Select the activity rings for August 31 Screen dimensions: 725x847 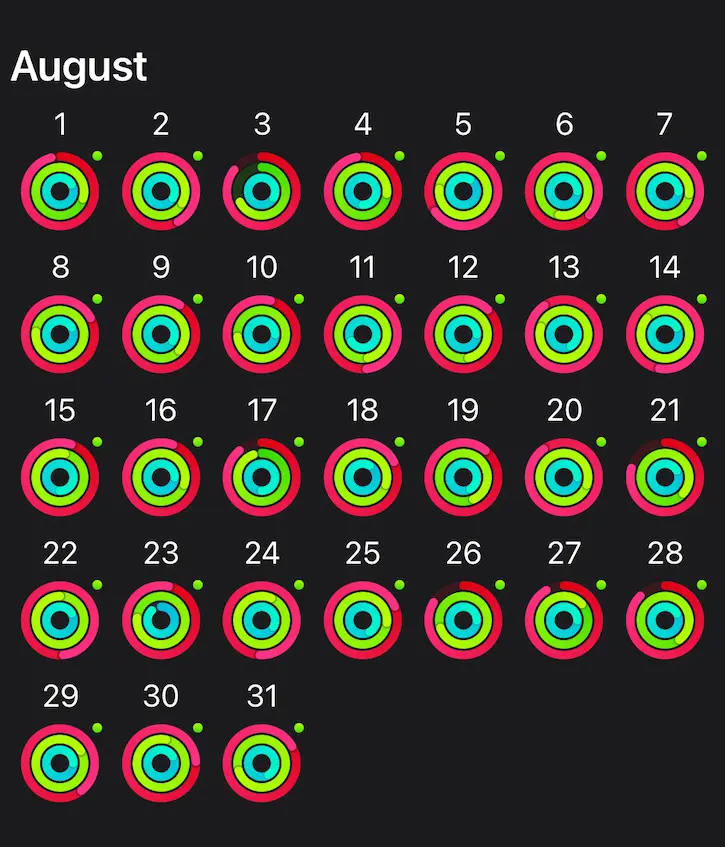tap(261, 762)
